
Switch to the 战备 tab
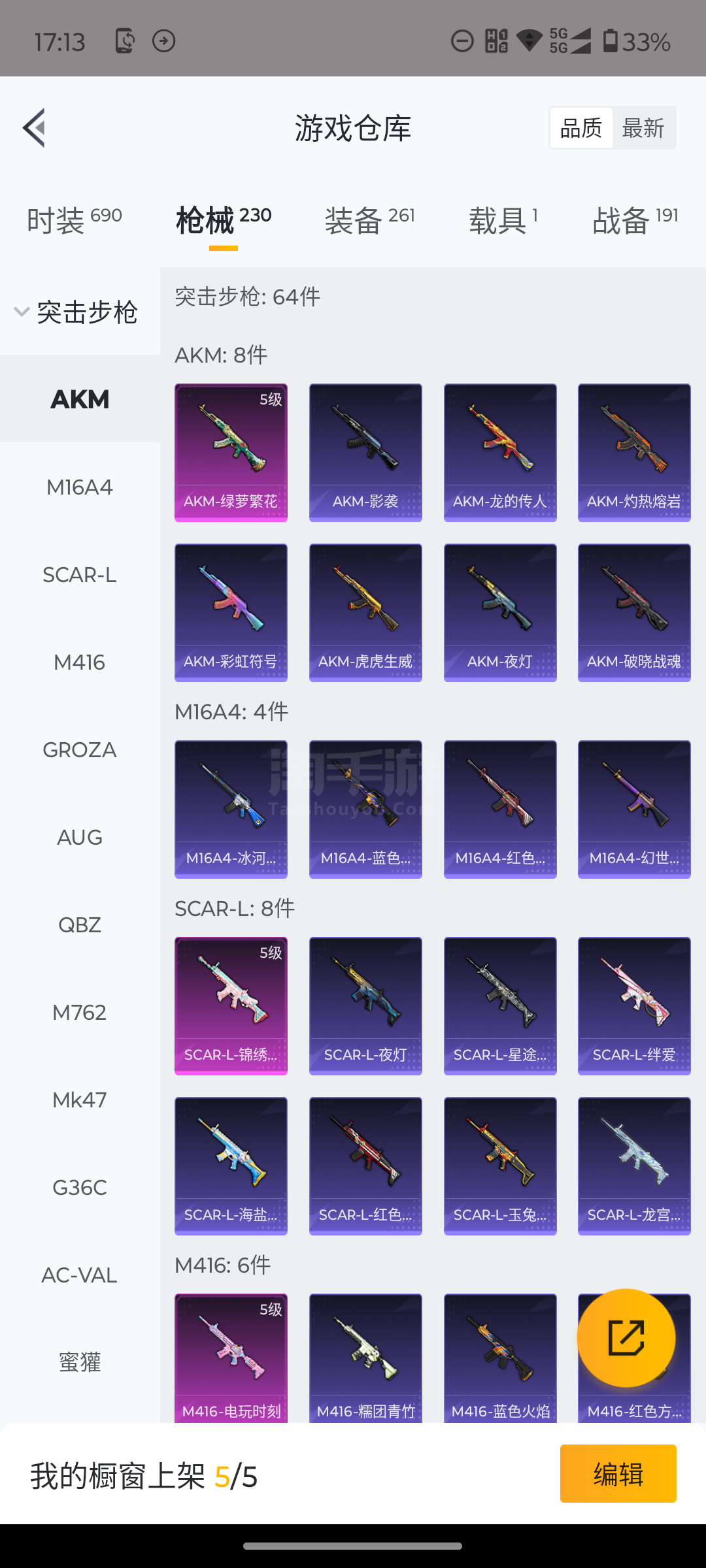point(635,220)
